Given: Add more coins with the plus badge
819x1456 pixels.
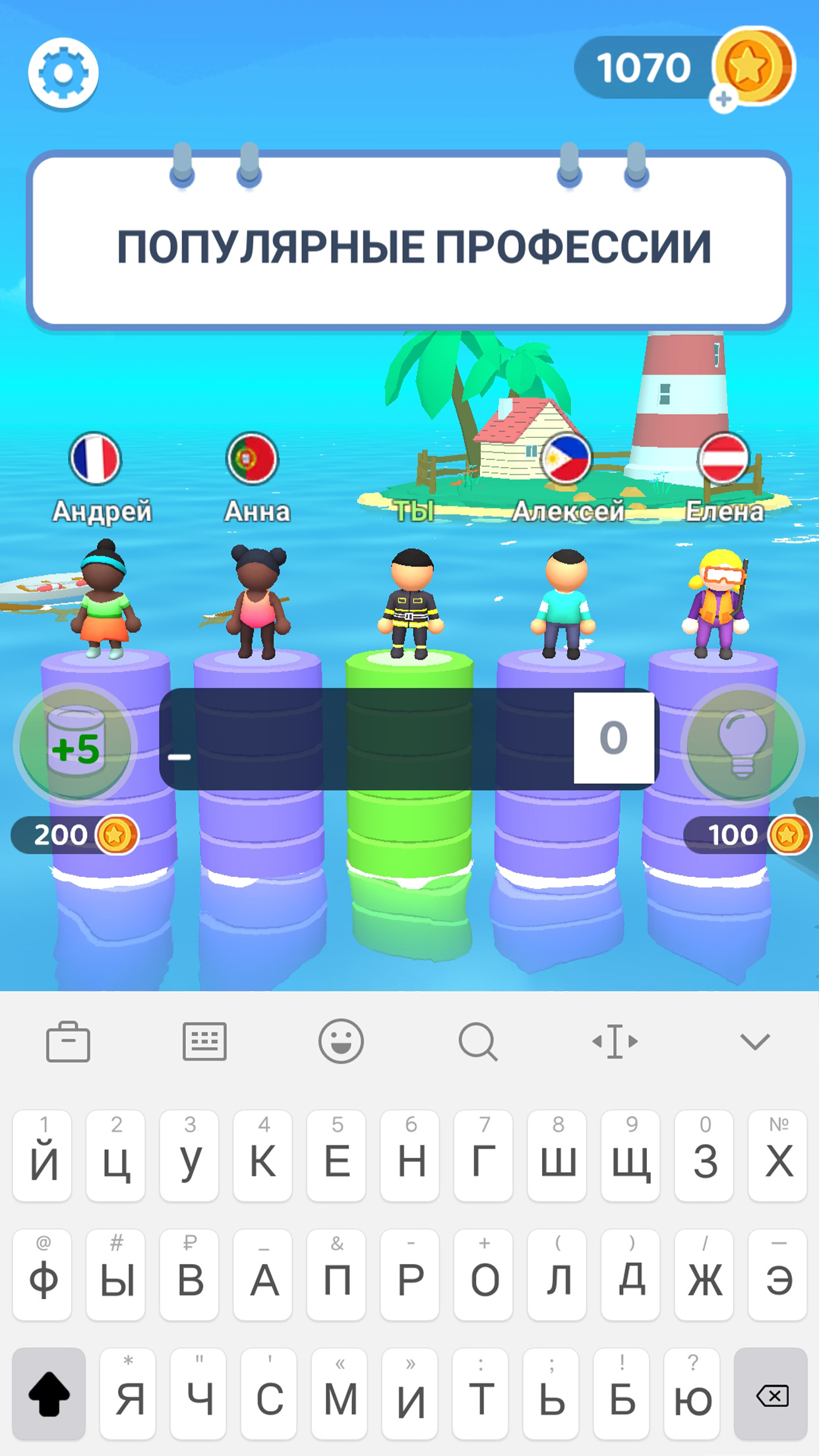Looking at the screenshot, I should pyautogui.click(x=724, y=99).
